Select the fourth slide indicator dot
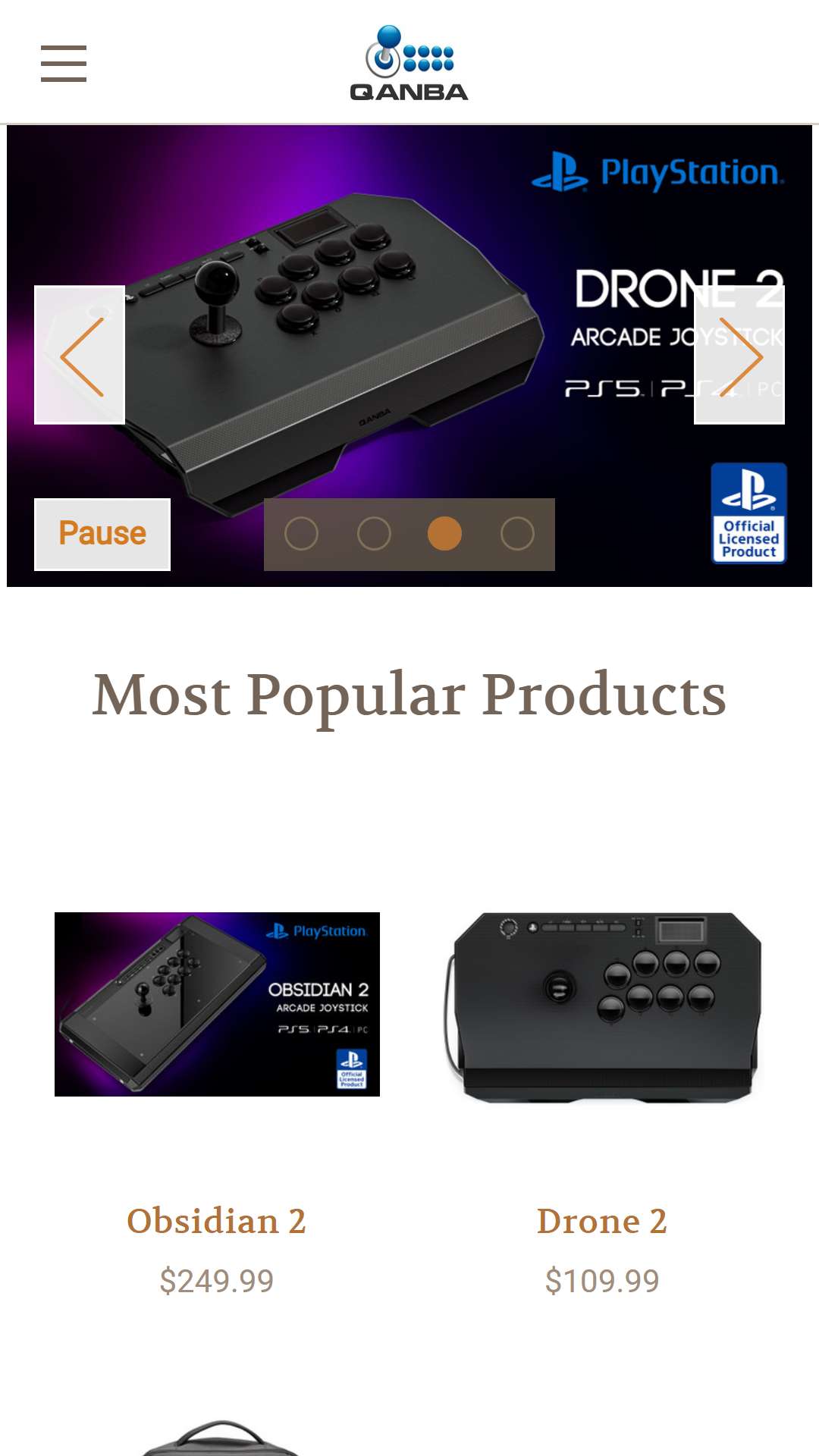 (518, 534)
